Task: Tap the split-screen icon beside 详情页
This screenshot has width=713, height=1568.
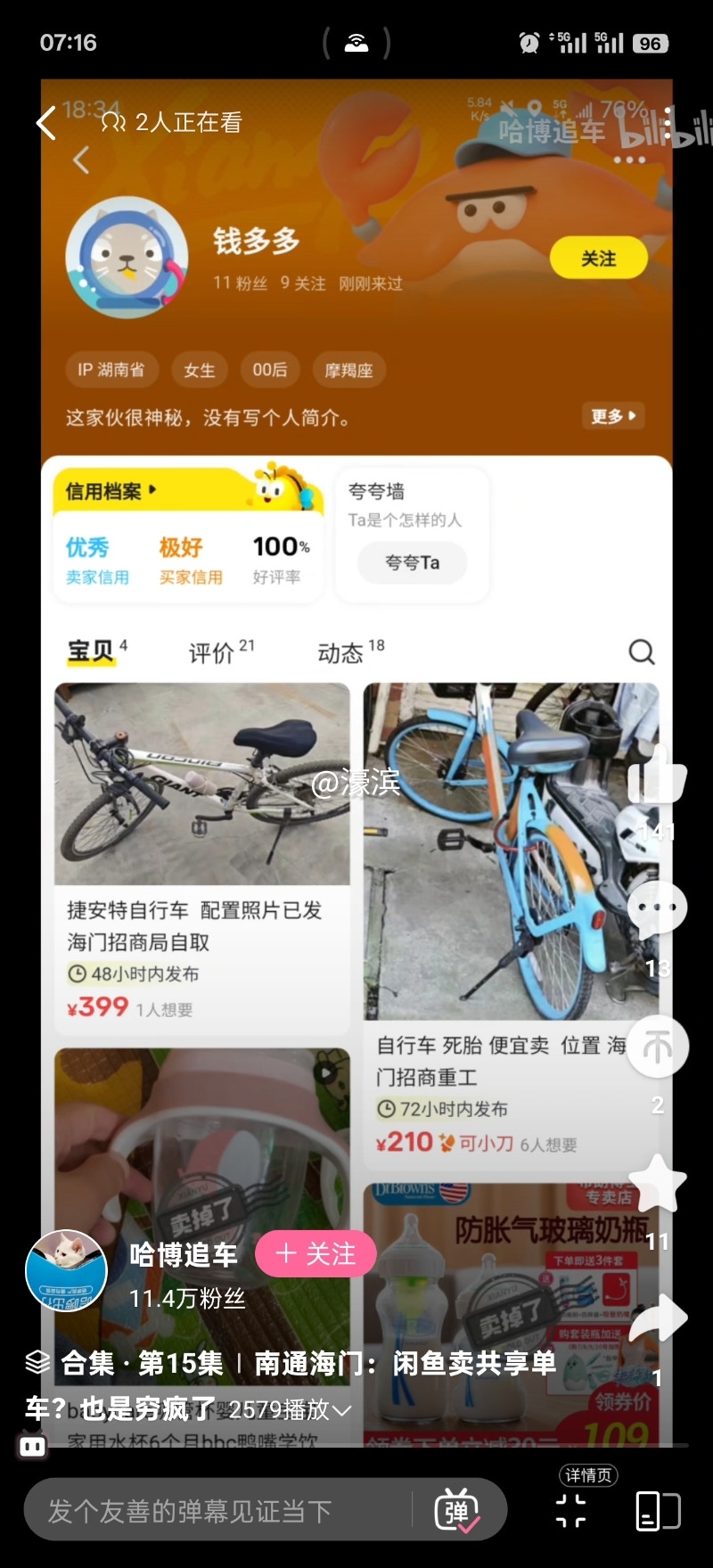Action: point(658,1511)
